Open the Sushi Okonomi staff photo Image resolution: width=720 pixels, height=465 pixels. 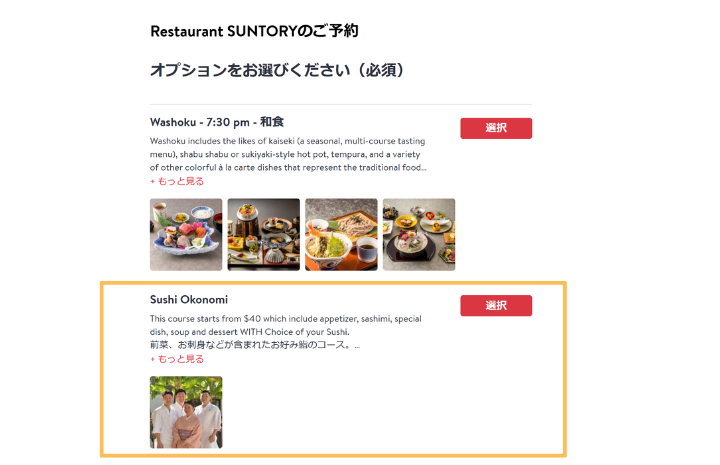(186, 412)
